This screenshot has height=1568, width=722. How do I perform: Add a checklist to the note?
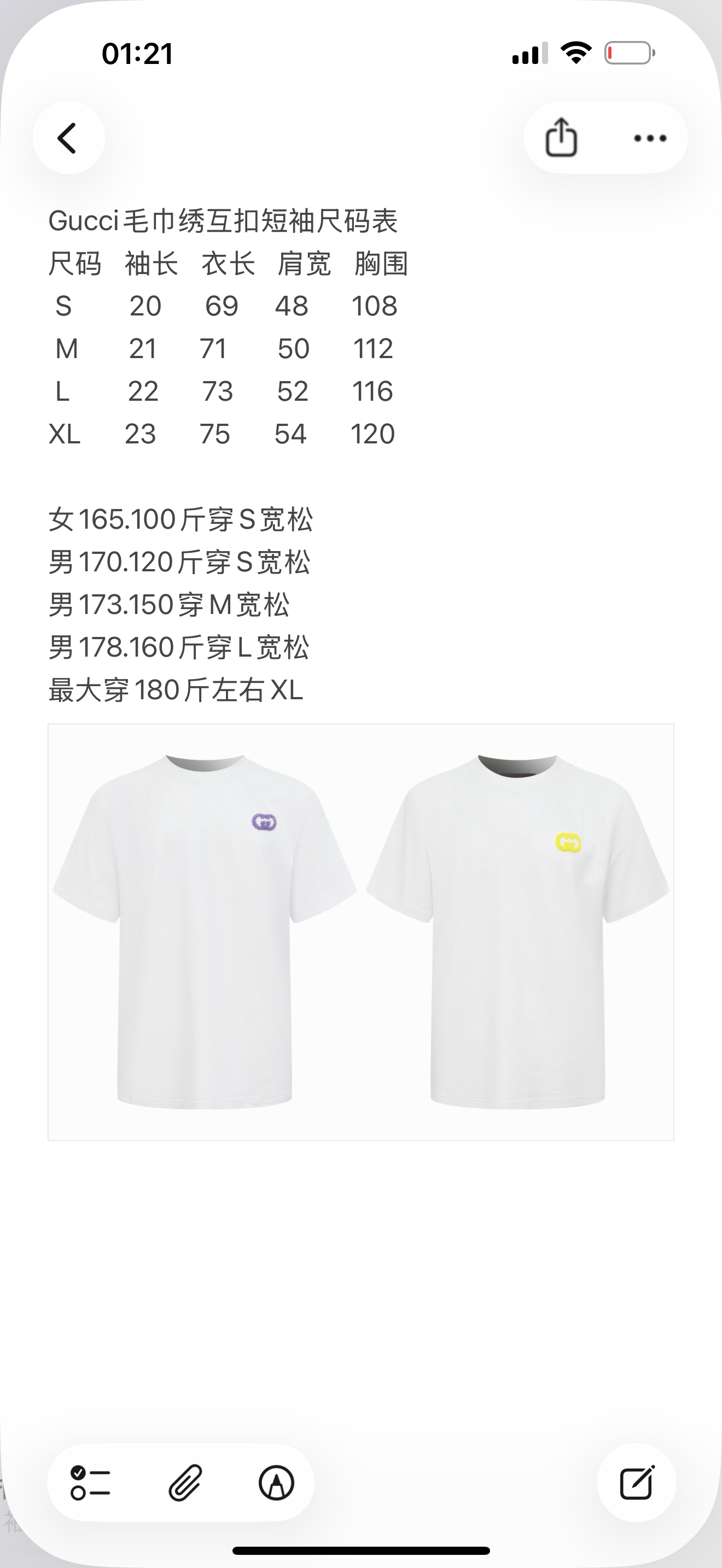coord(91,1483)
